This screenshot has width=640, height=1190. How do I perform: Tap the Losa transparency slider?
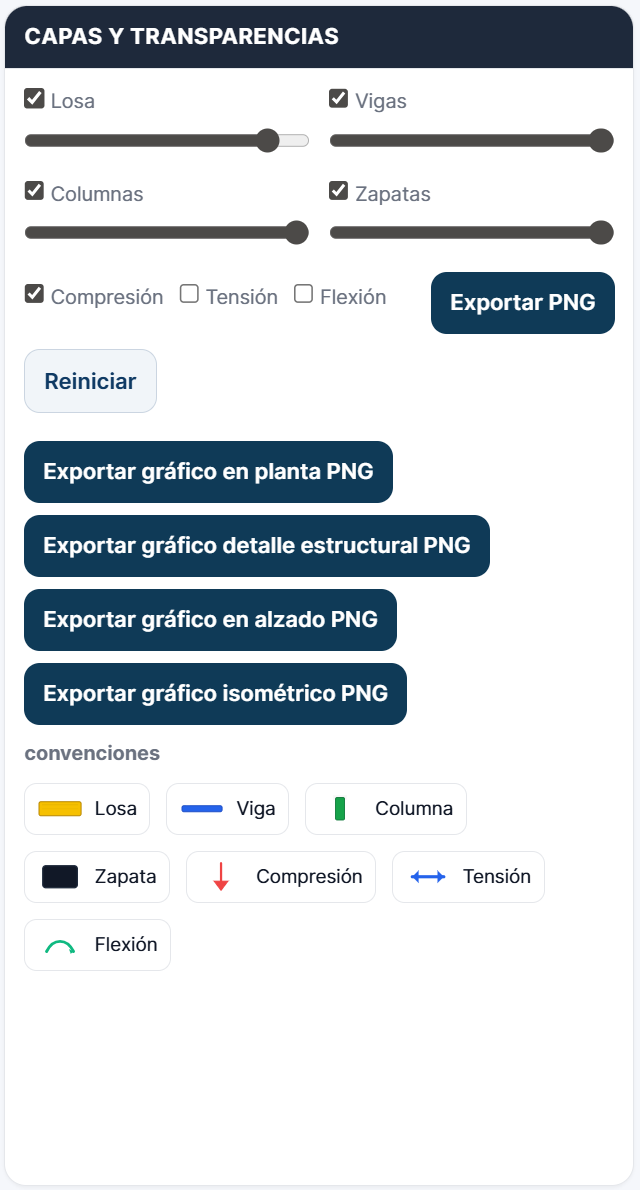[x=166, y=140]
